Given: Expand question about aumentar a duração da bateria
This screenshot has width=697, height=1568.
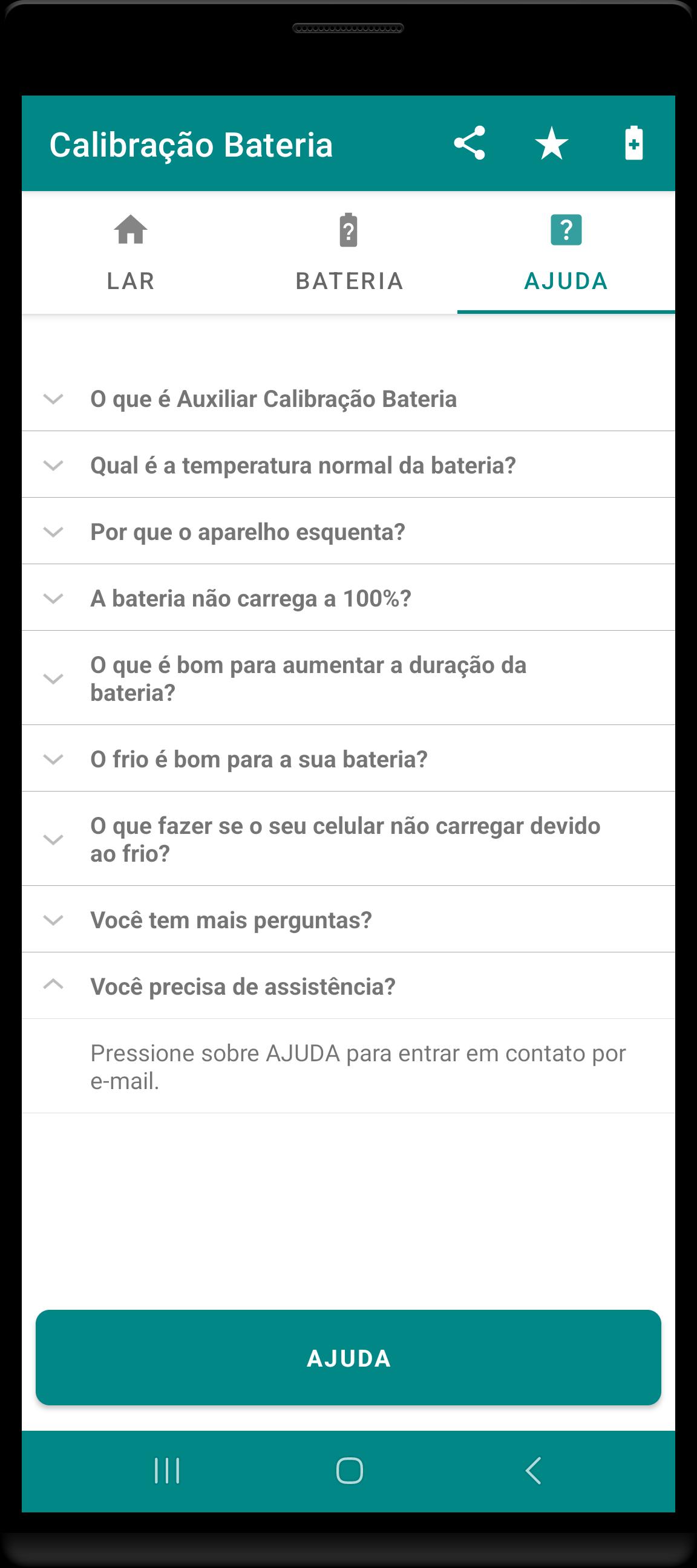Looking at the screenshot, I should pos(348,678).
